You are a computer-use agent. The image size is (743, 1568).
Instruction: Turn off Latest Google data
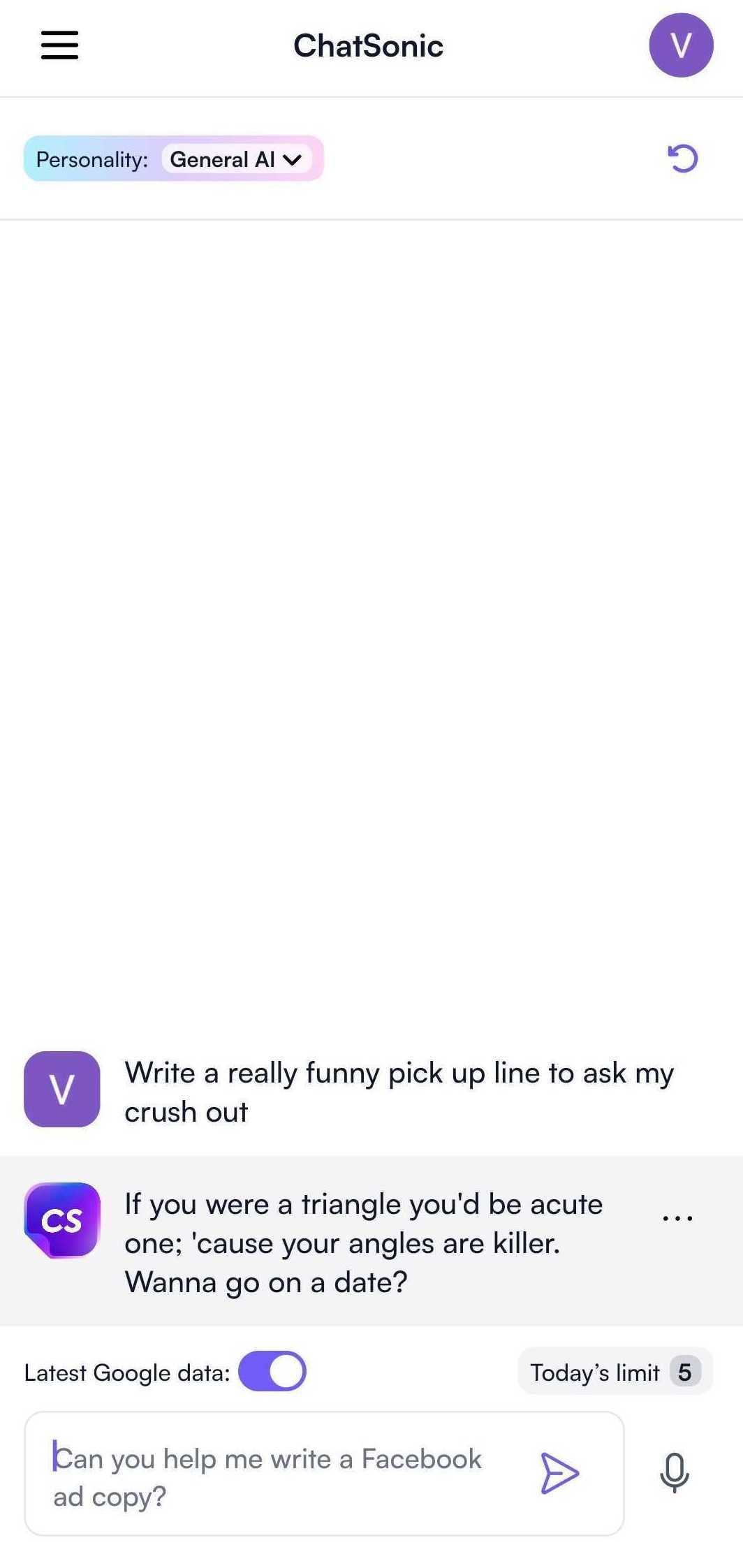272,1371
